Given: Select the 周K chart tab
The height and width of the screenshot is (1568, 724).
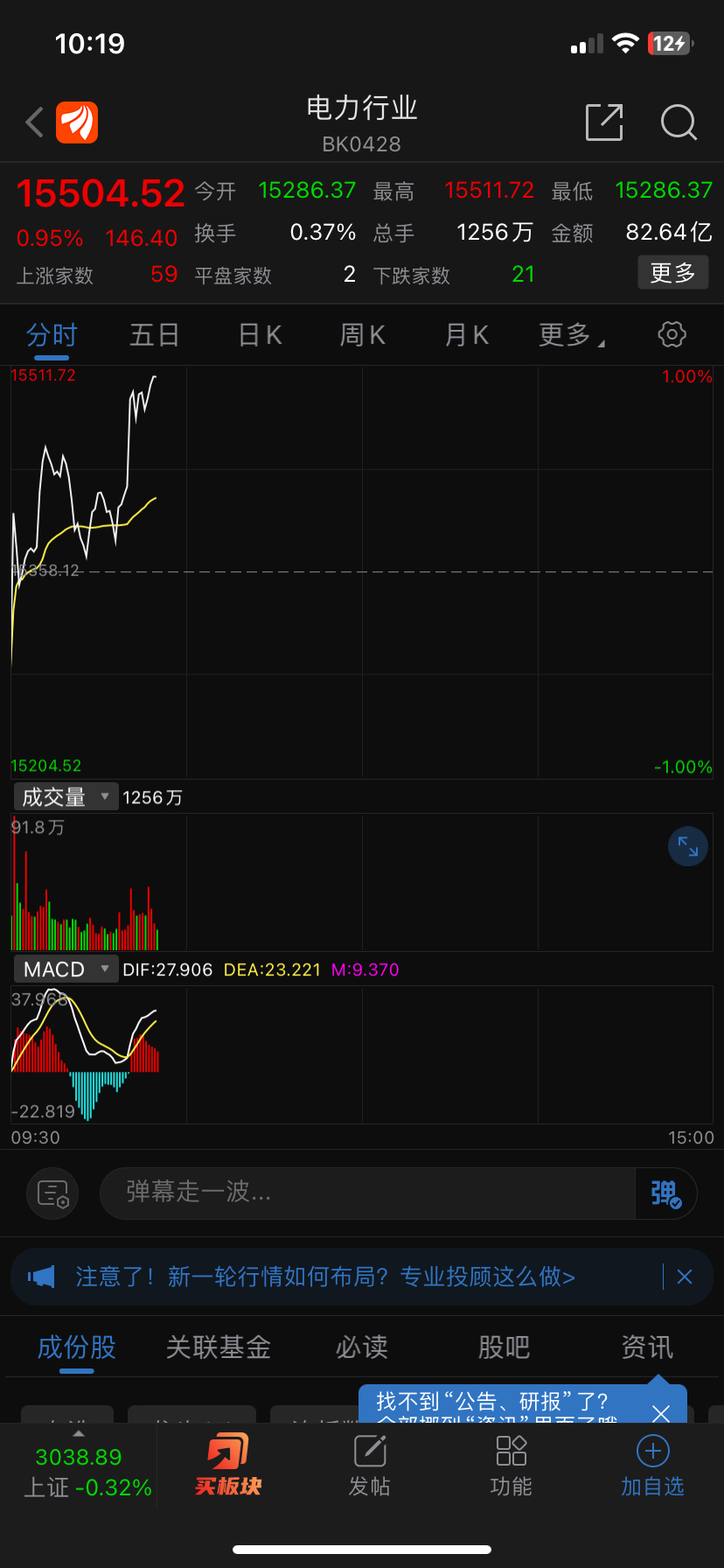Looking at the screenshot, I should (363, 335).
